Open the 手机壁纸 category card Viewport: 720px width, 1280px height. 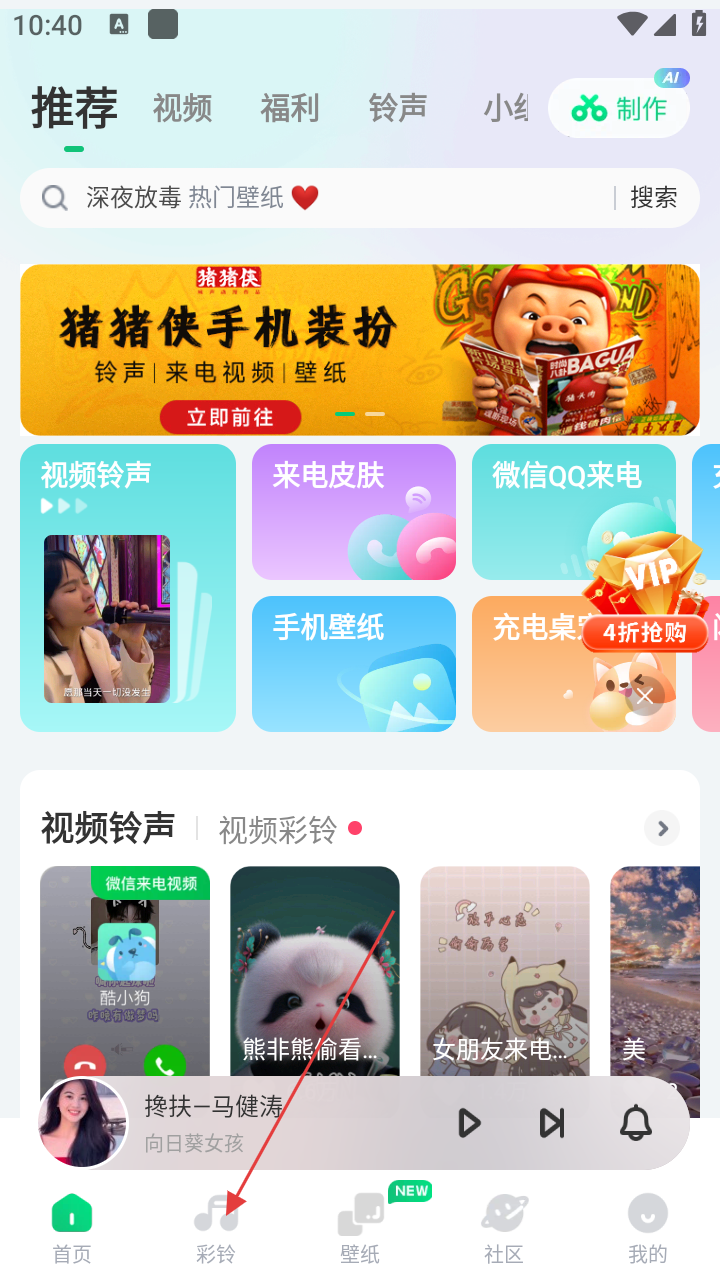(x=354, y=664)
